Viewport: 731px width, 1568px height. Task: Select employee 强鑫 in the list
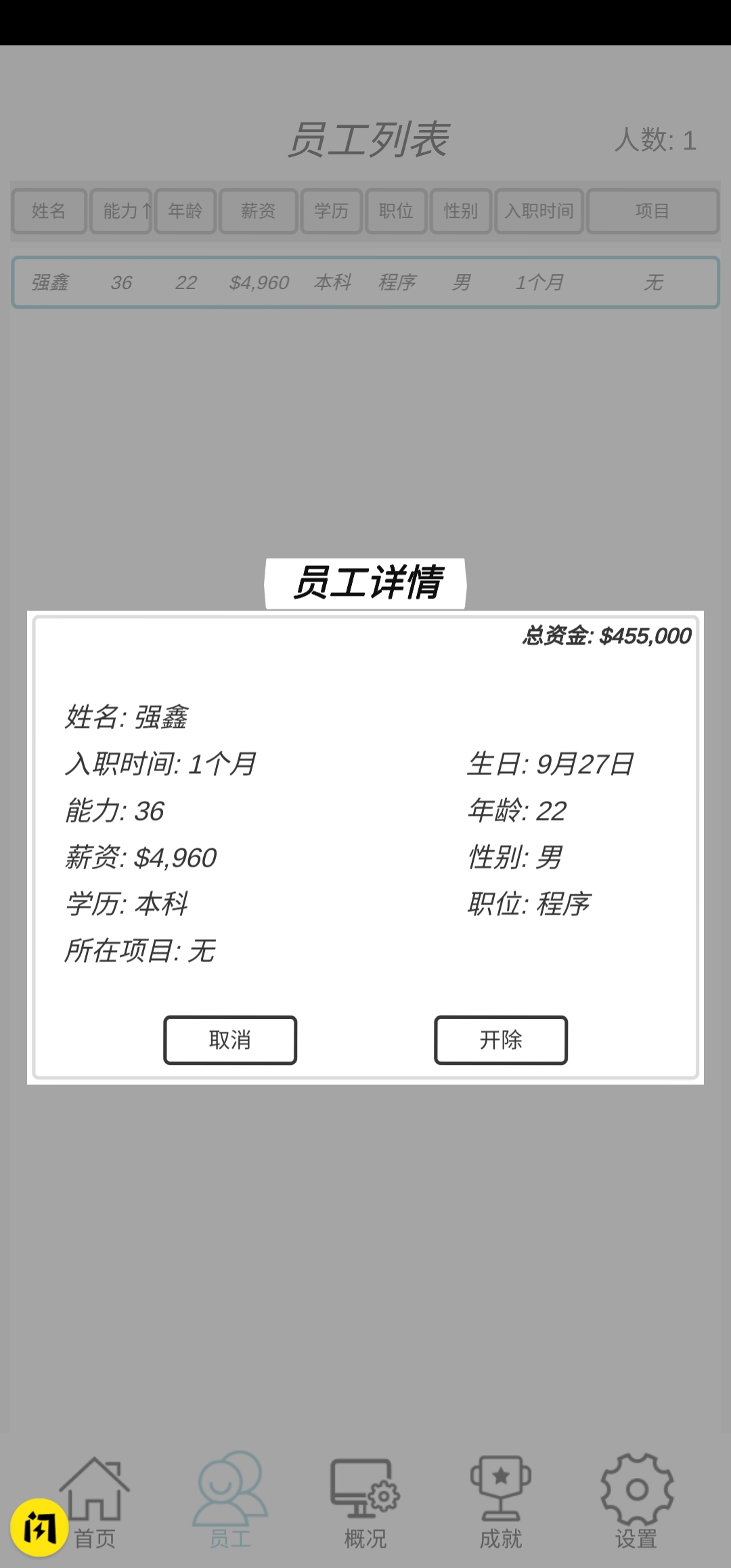tap(365, 282)
